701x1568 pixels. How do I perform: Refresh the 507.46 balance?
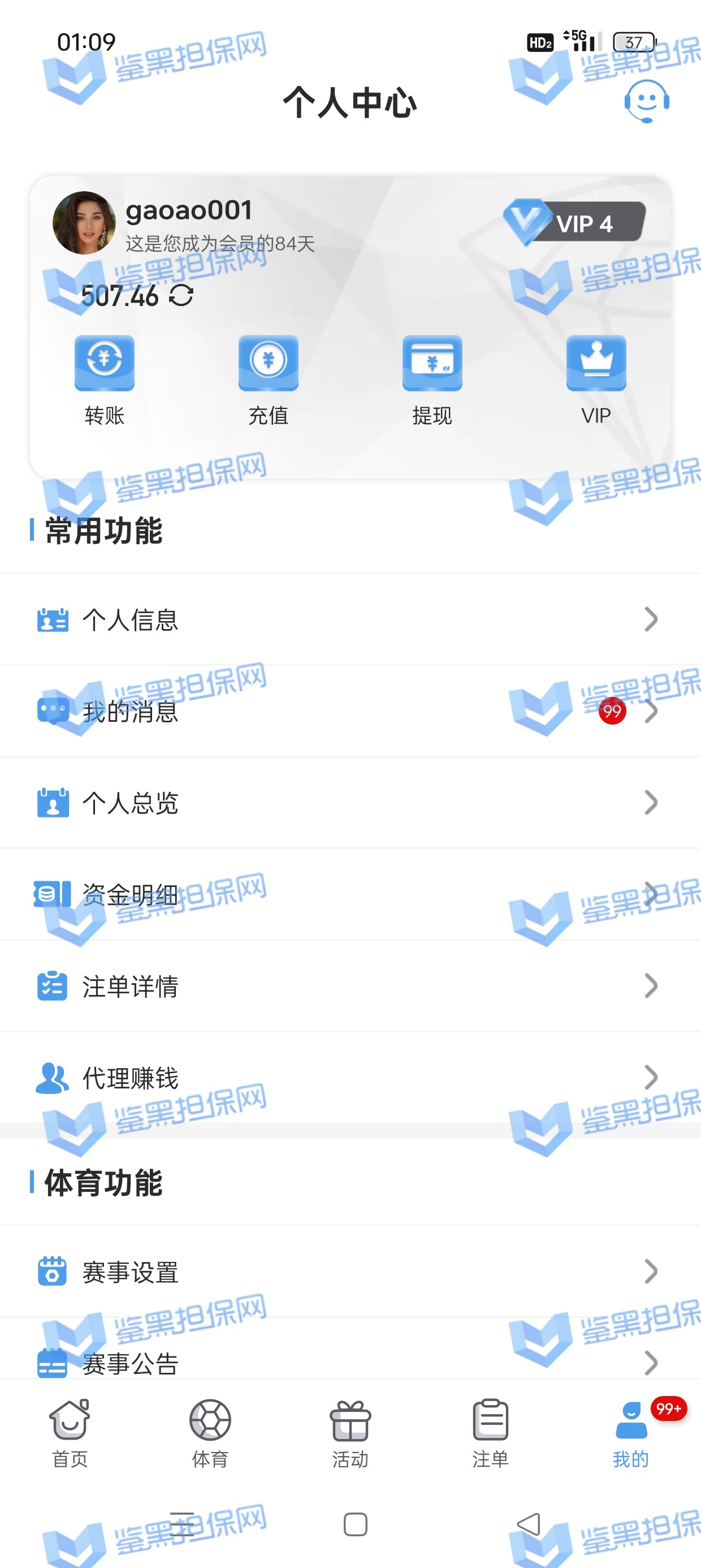point(181,295)
